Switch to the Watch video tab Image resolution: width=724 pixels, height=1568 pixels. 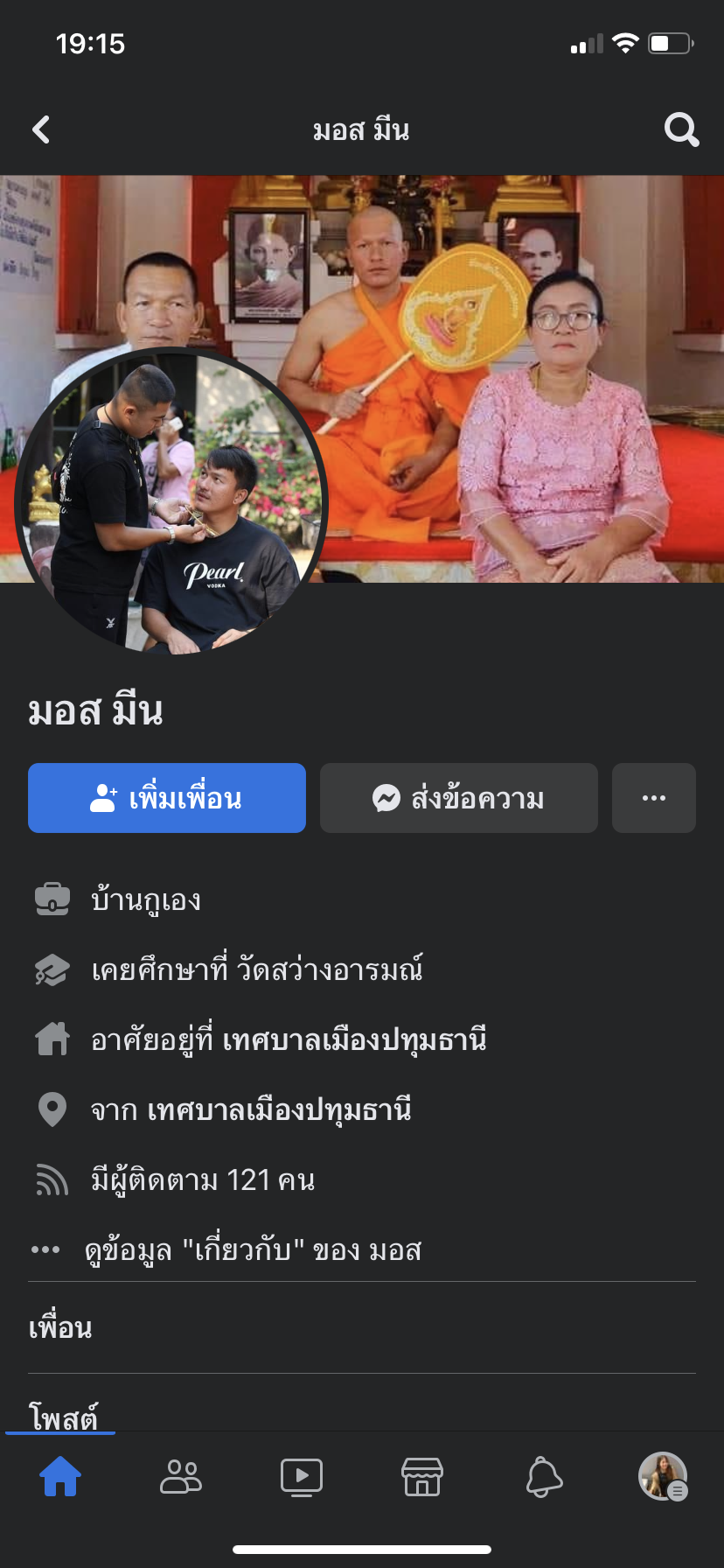pyautogui.click(x=302, y=1477)
